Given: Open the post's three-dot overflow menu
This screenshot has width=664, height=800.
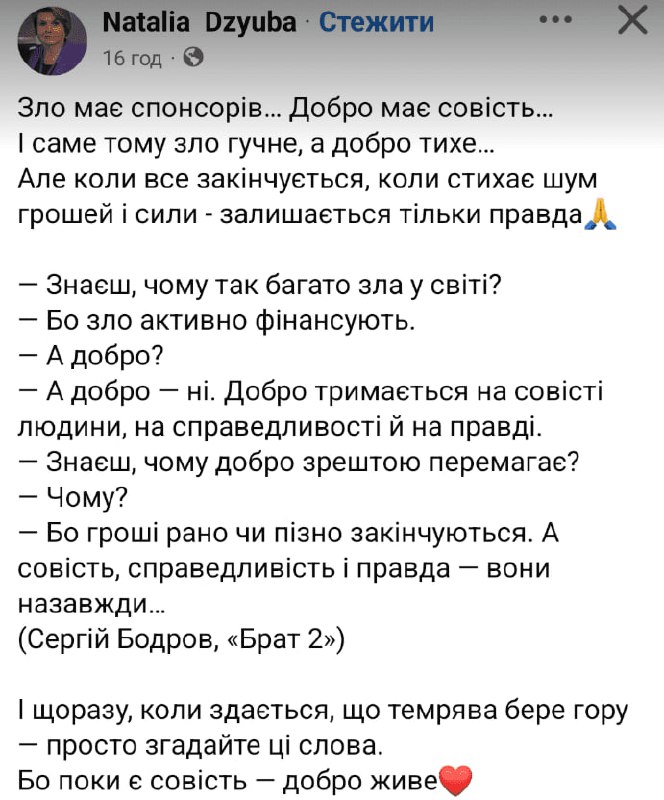Looking at the screenshot, I should tap(557, 20).
